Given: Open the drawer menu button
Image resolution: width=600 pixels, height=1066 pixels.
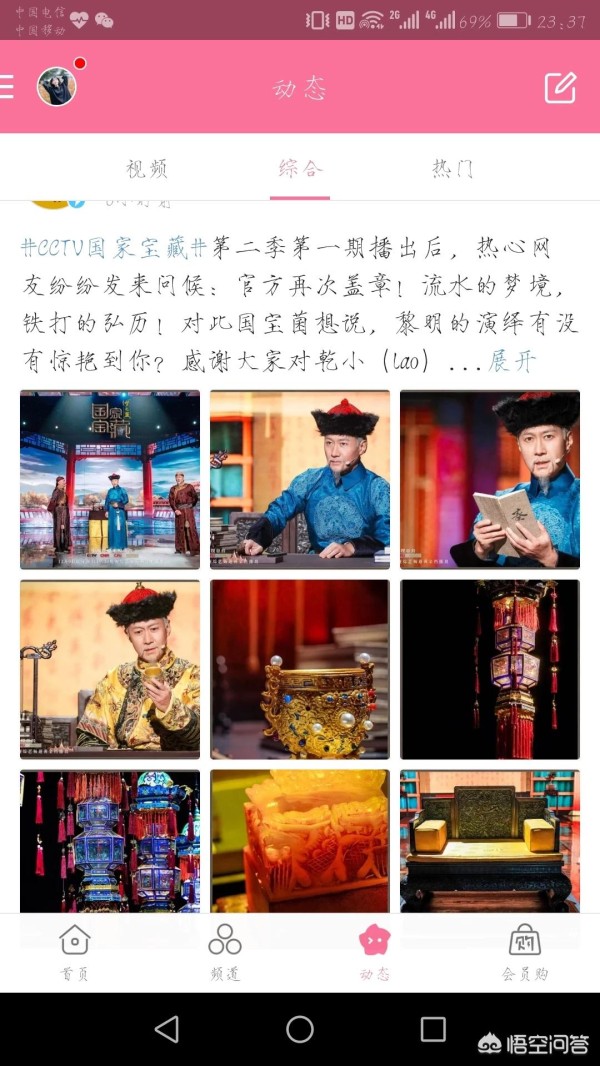Looking at the screenshot, I should coord(6,87).
